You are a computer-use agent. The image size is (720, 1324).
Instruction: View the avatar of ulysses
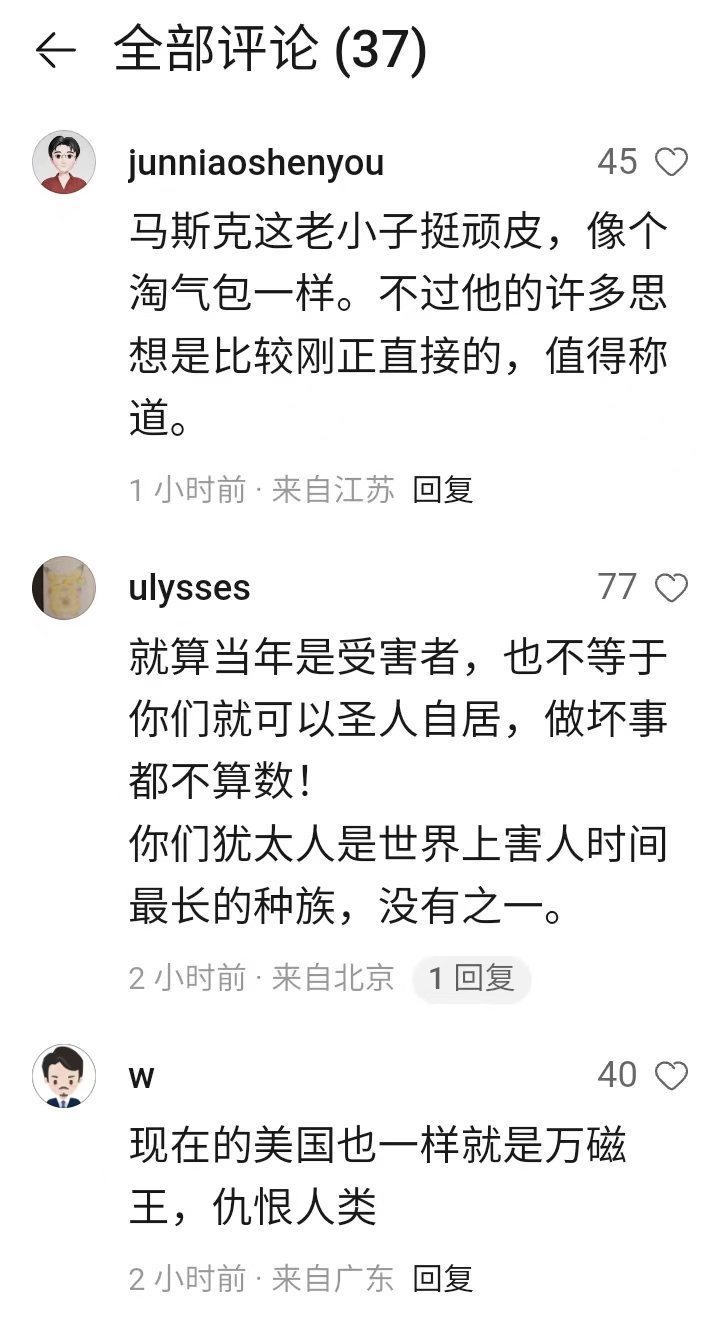click(64, 588)
